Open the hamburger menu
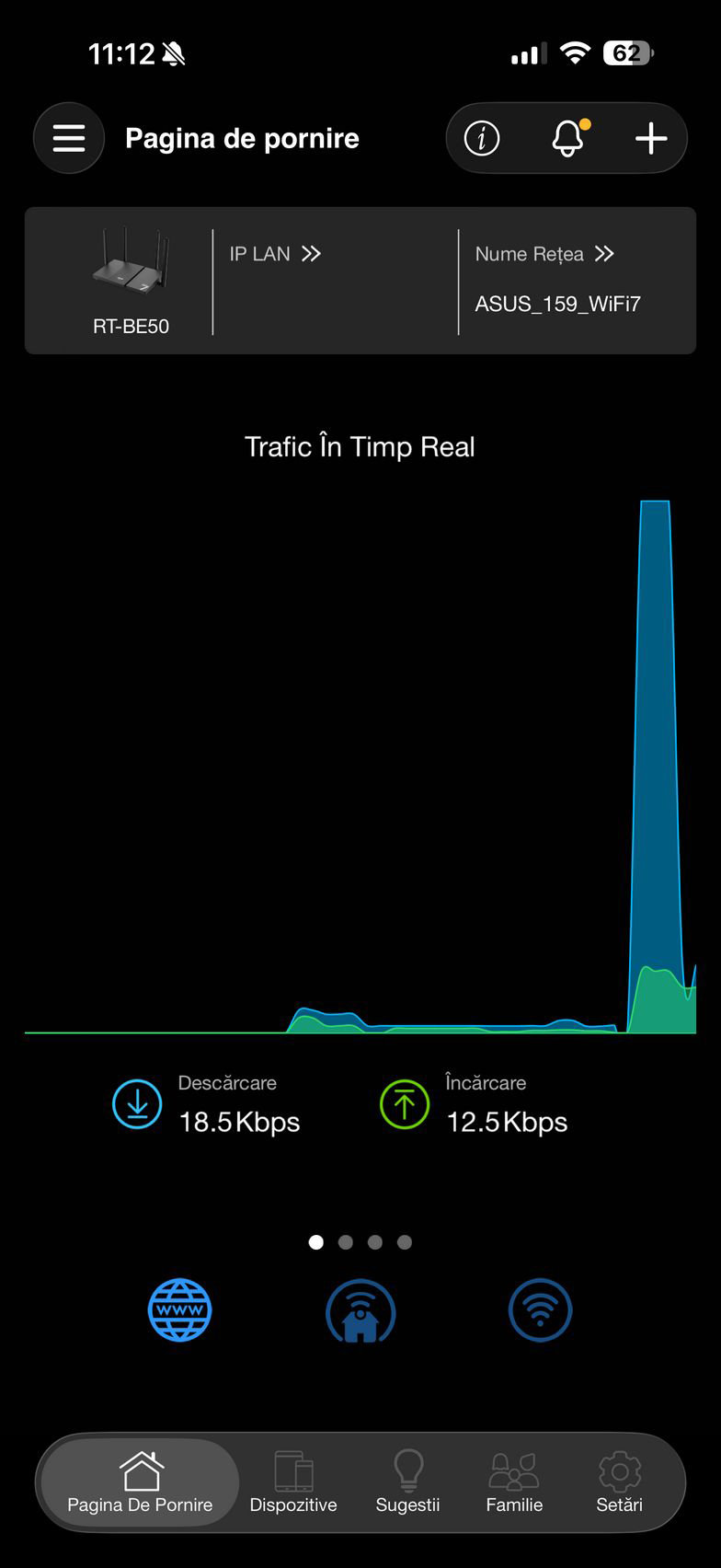The height and width of the screenshot is (1568, 721). 69,139
